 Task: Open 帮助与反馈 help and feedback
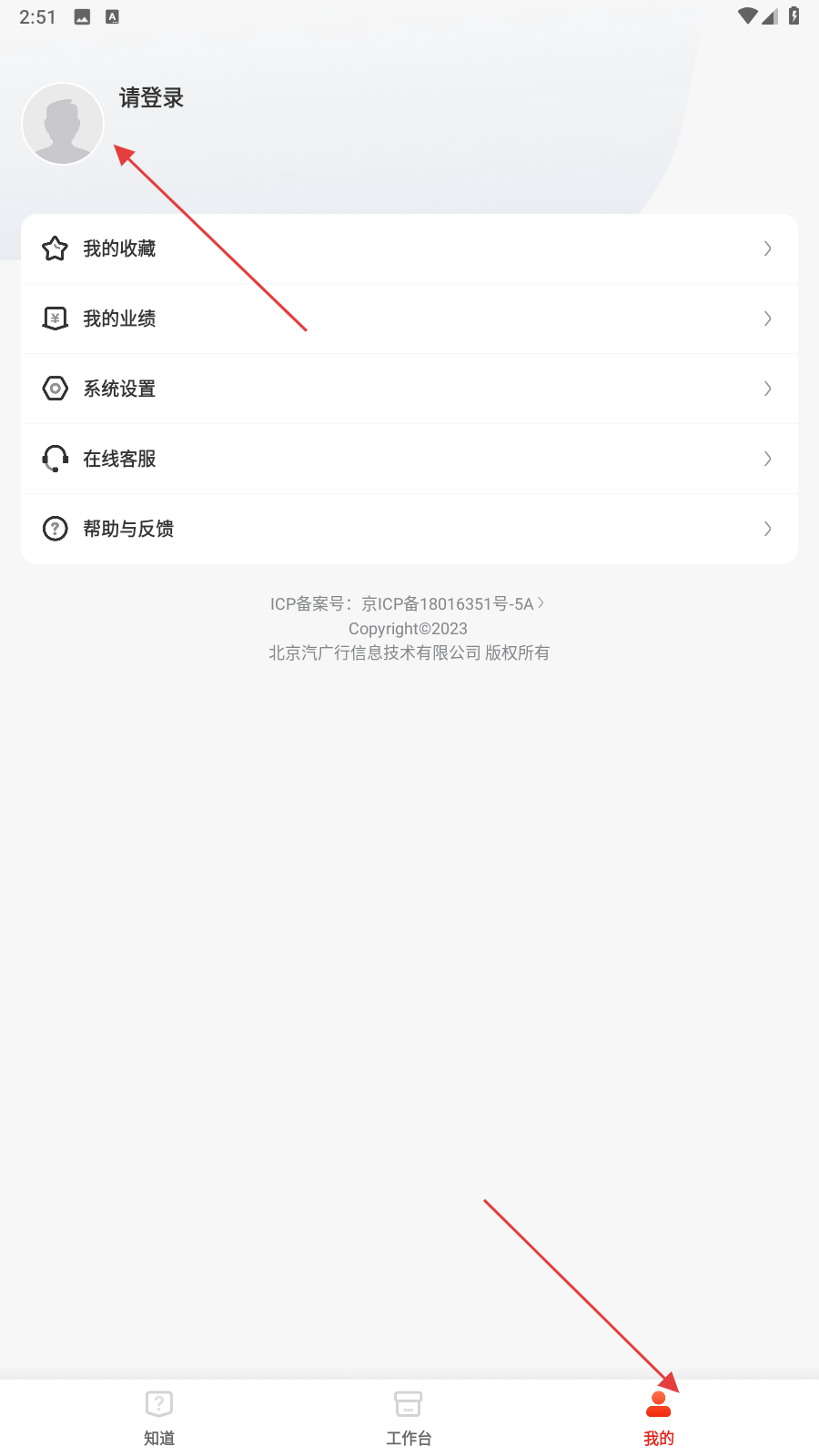tap(409, 529)
